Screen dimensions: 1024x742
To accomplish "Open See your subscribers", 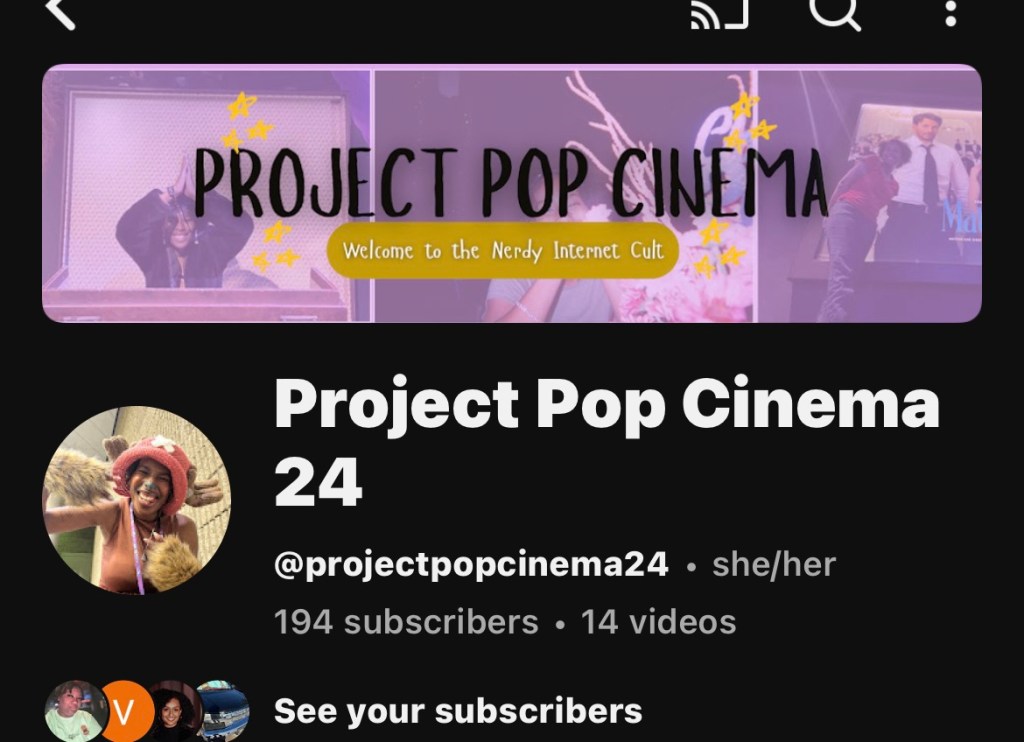I will pyautogui.click(x=457, y=711).
